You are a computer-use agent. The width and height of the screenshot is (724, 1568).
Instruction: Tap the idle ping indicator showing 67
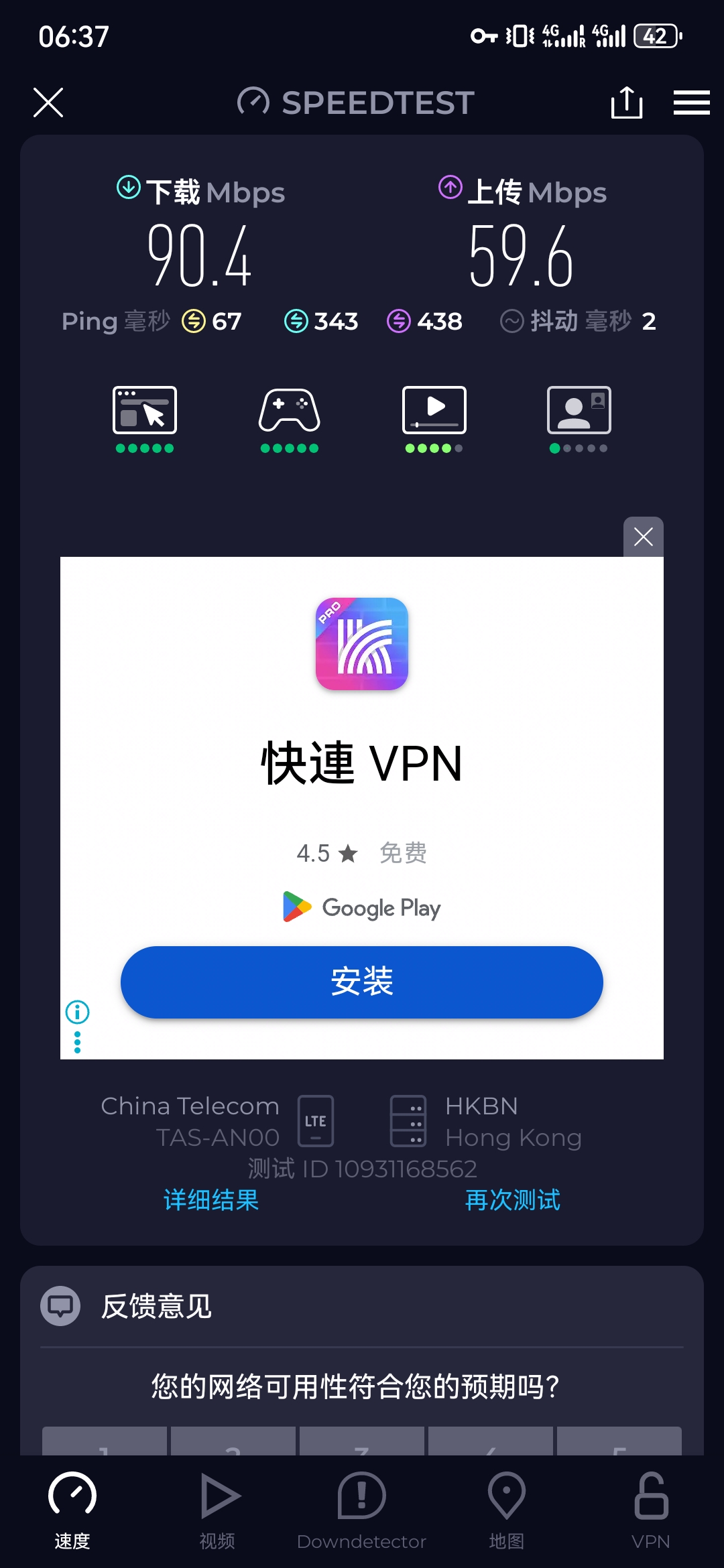click(212, 321)
